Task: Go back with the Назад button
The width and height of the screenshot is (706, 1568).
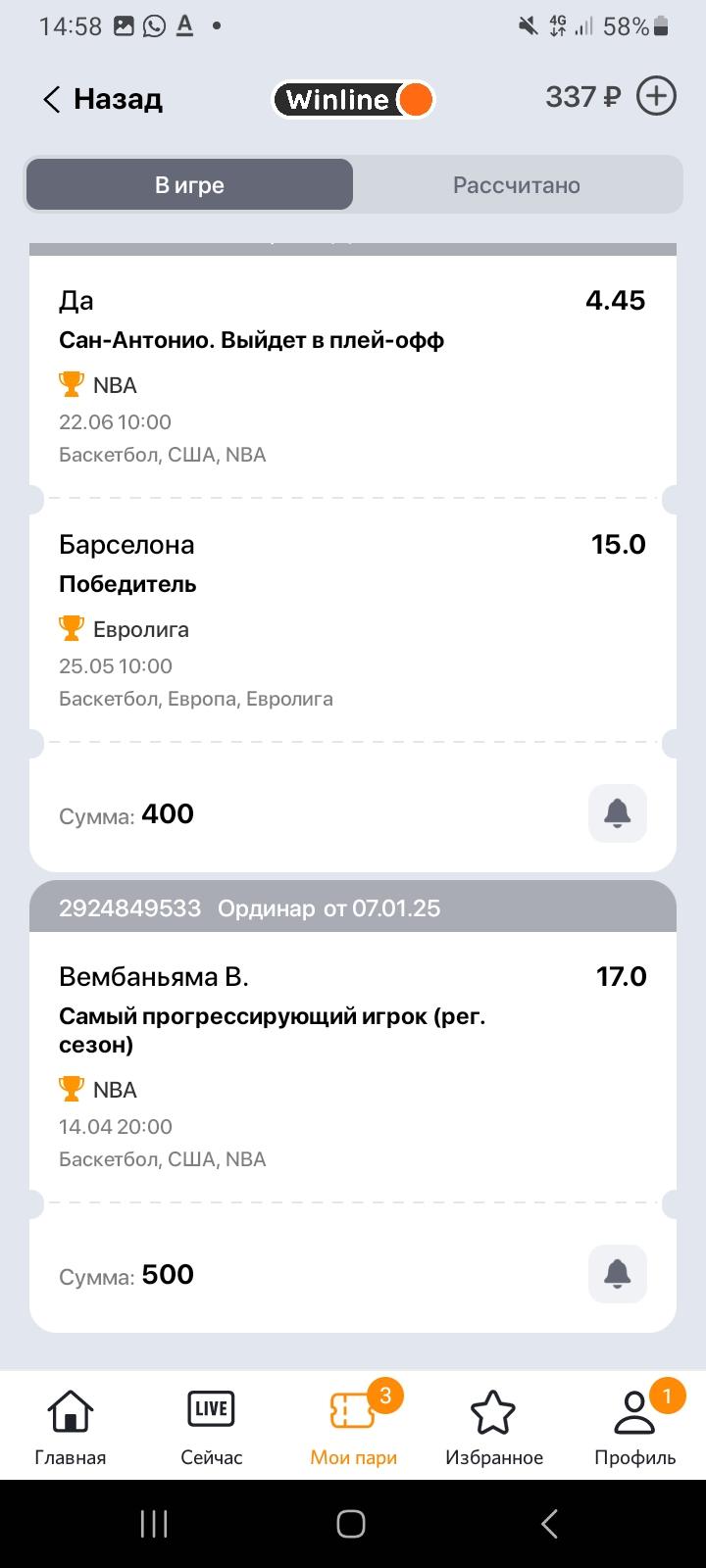Action: point(102,99)
